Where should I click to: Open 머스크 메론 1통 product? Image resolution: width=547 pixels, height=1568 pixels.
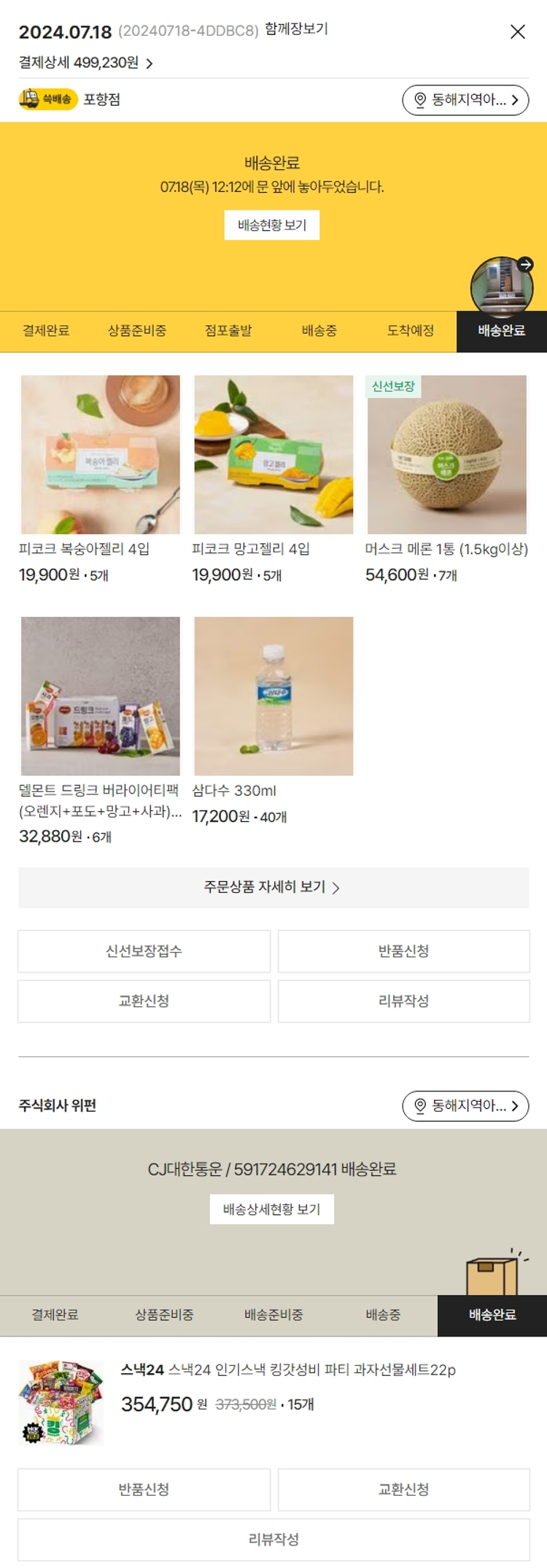pyautogui.click(x=446, y=455)
